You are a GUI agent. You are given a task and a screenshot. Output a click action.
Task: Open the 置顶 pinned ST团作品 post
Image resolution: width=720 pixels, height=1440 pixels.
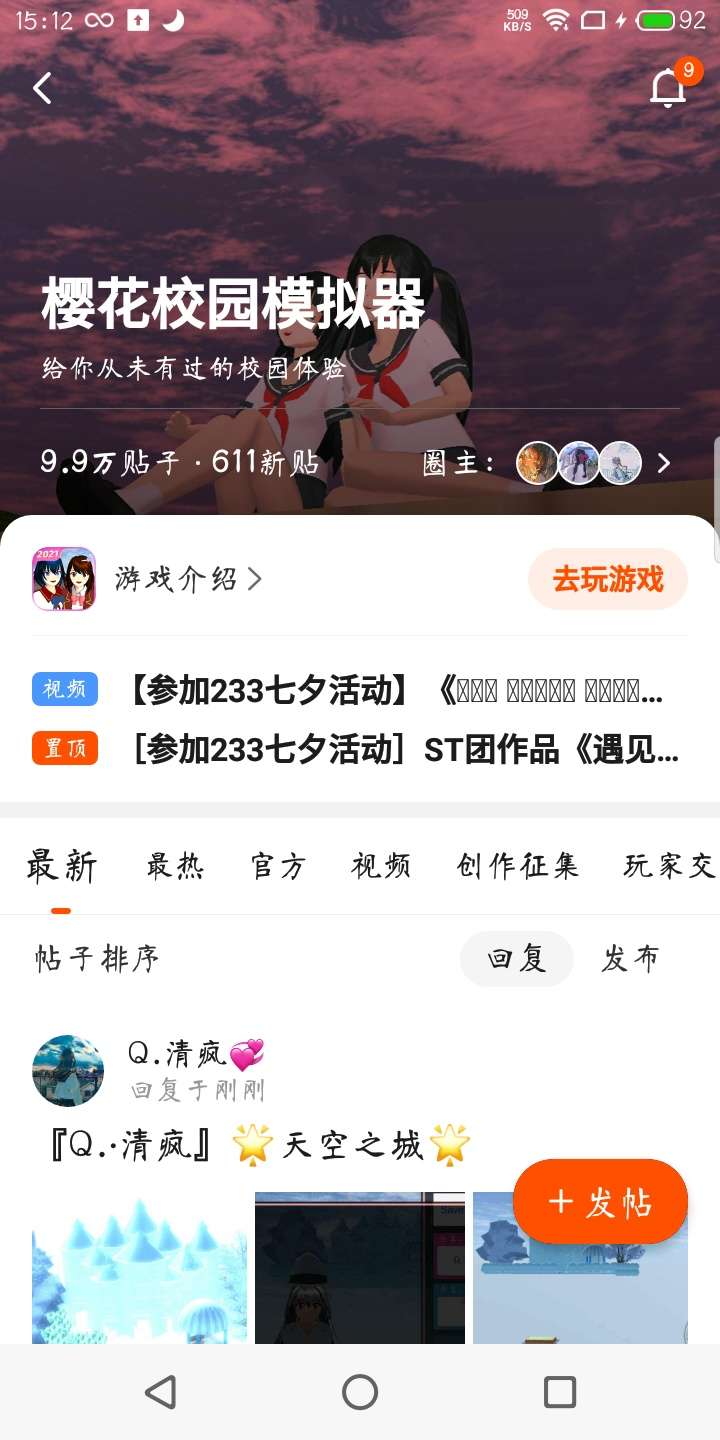tap(405, 749)
